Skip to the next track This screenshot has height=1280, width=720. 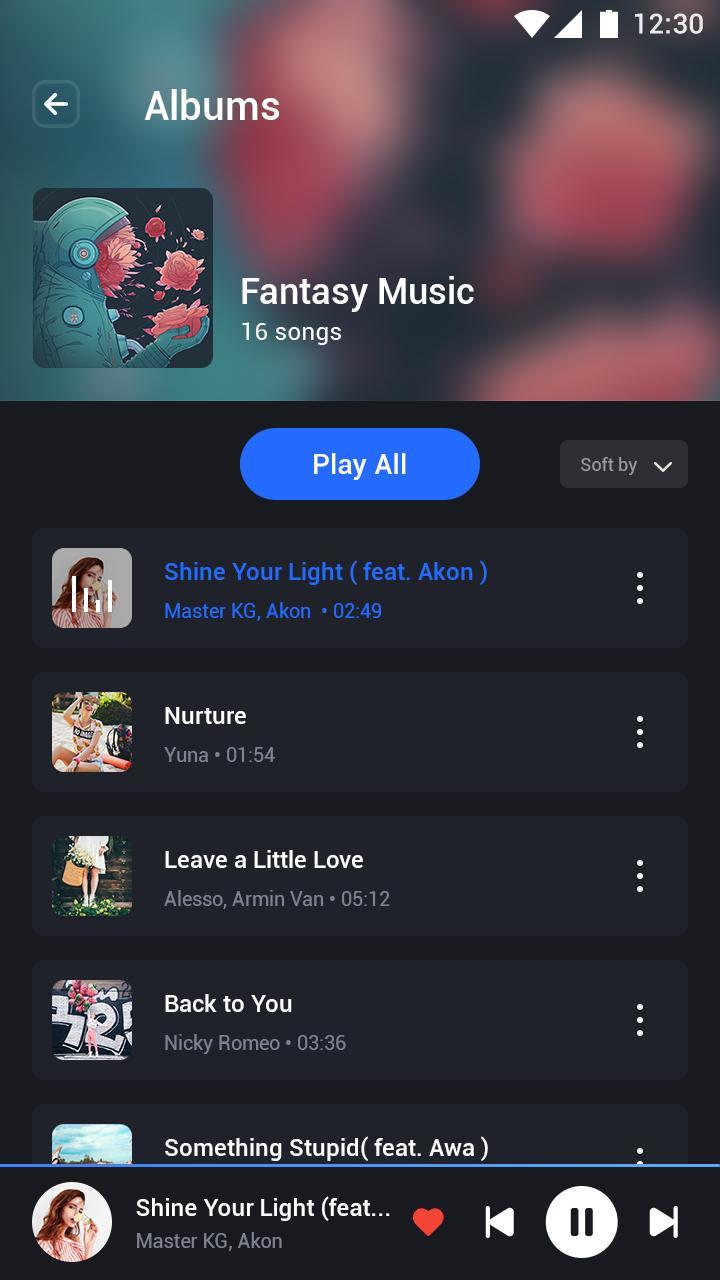pyautogui.click(x=664, y=1221)
